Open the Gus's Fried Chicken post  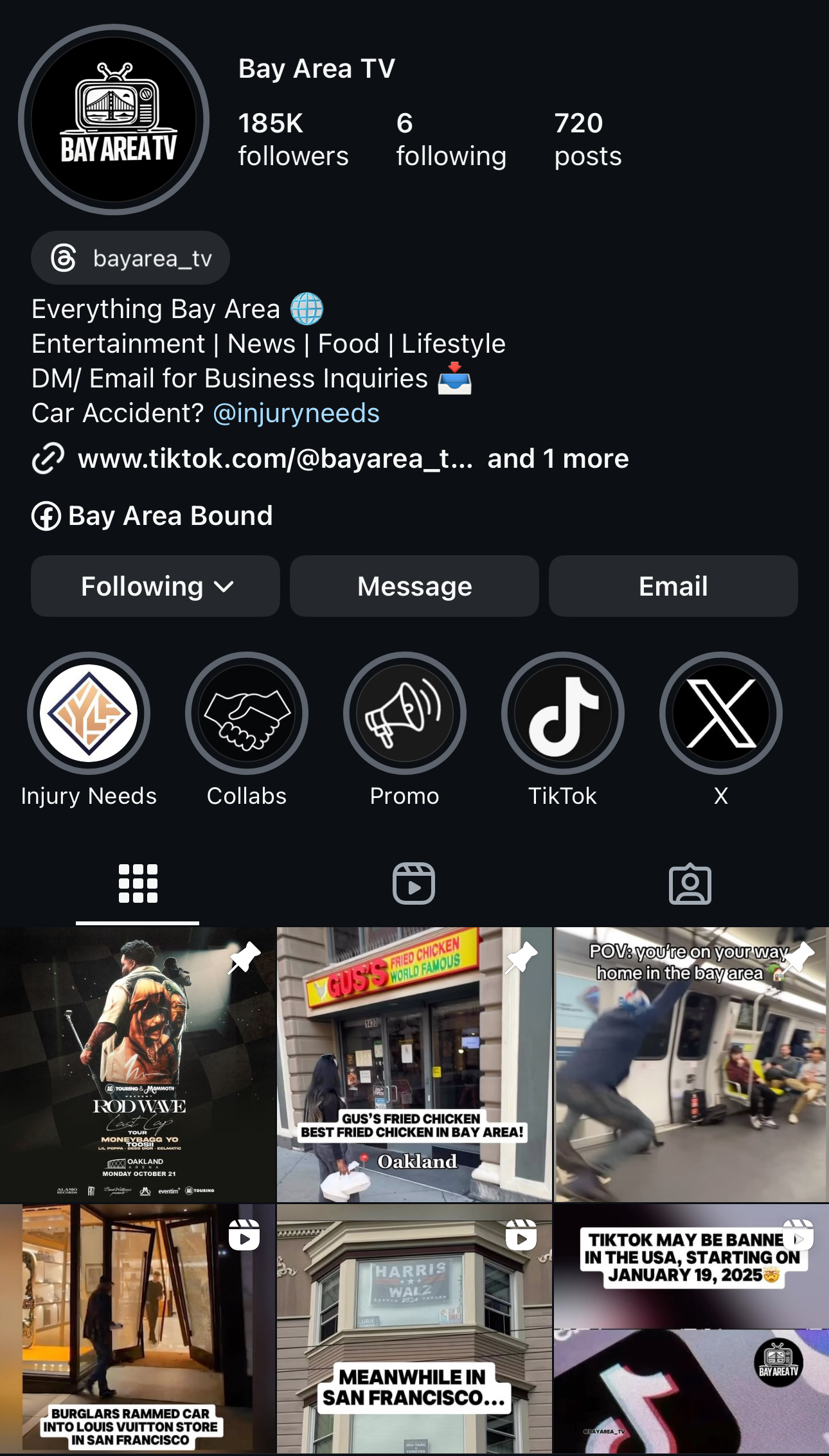click(415, 1064)
